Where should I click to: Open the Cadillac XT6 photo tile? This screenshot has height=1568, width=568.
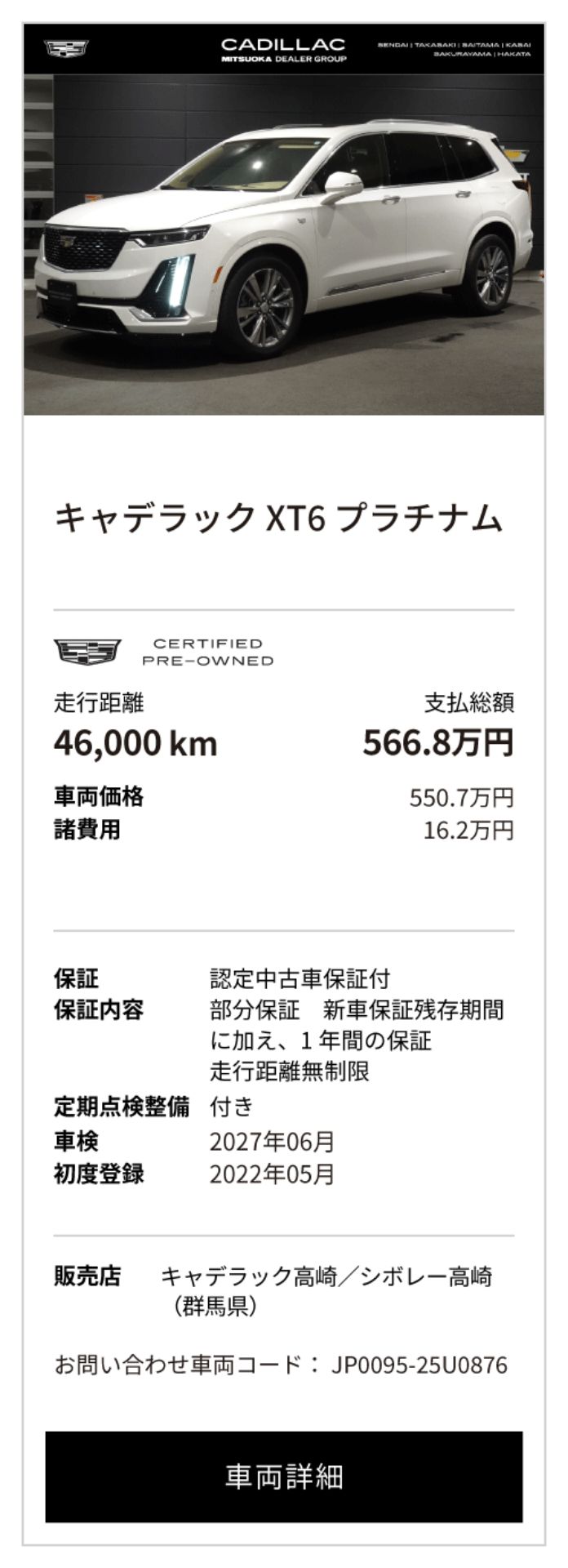click(x=284, y=245)
